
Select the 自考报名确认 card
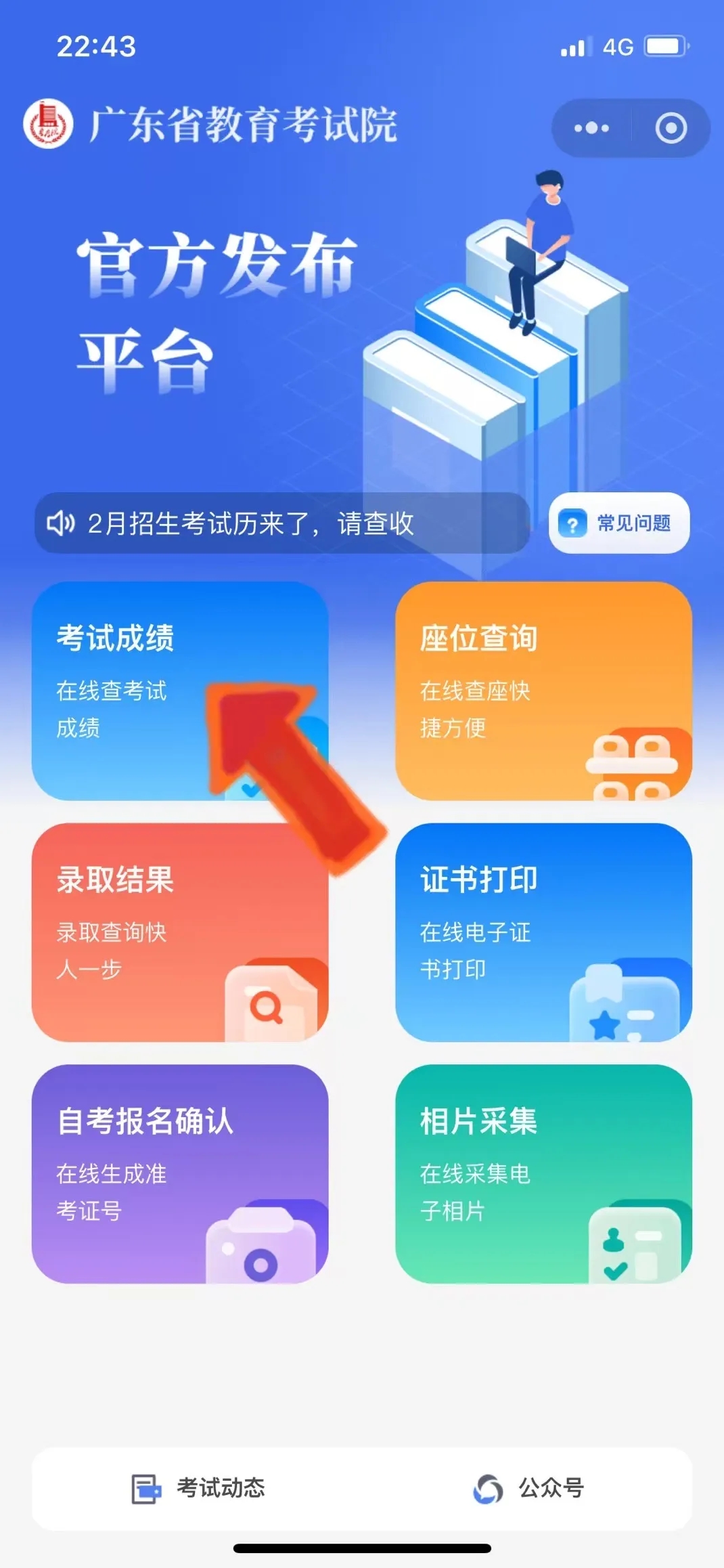(x=179, y=1173)
